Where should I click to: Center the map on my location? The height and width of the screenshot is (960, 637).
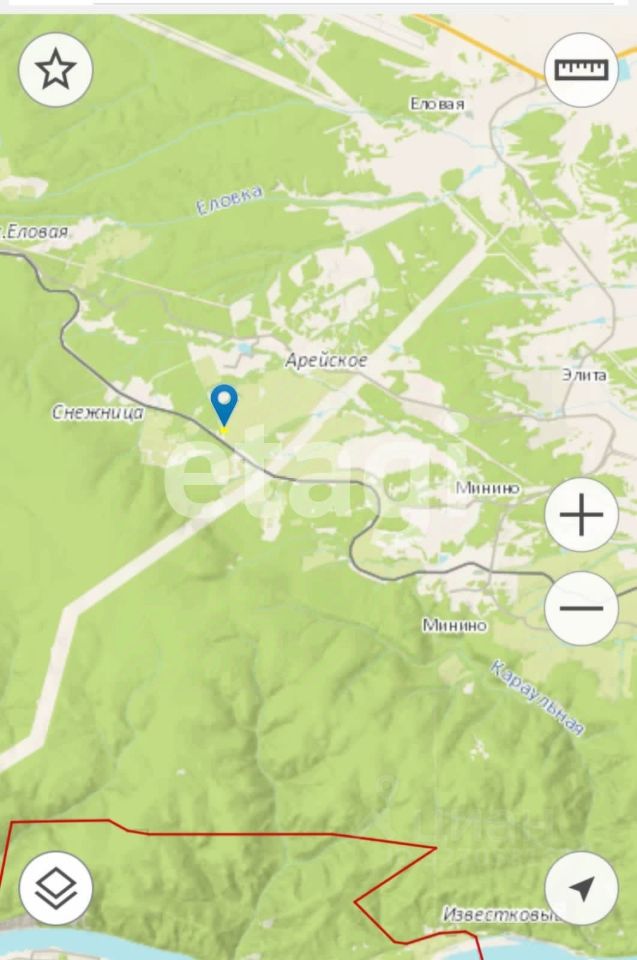581,888
